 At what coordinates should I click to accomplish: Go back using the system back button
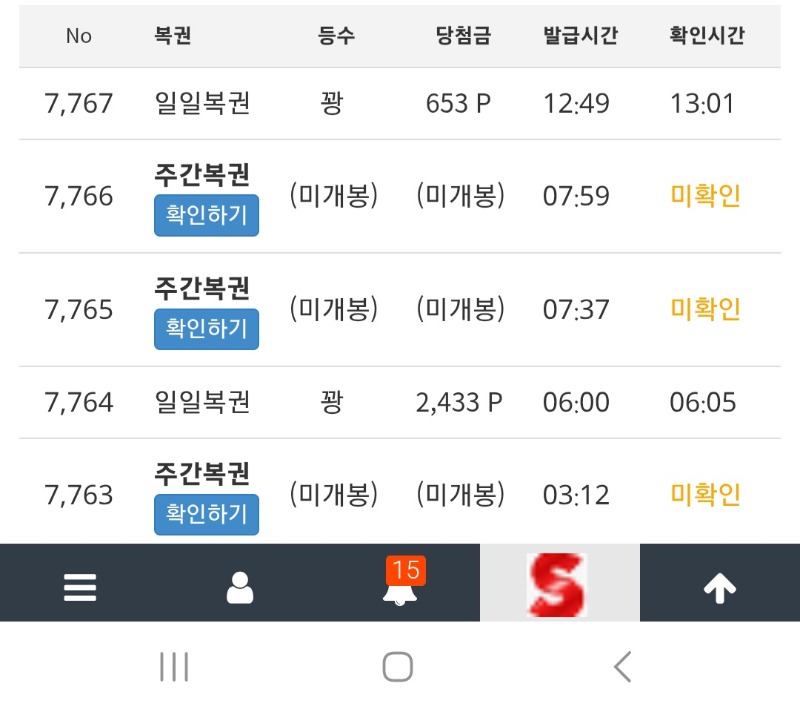(623, 667)
